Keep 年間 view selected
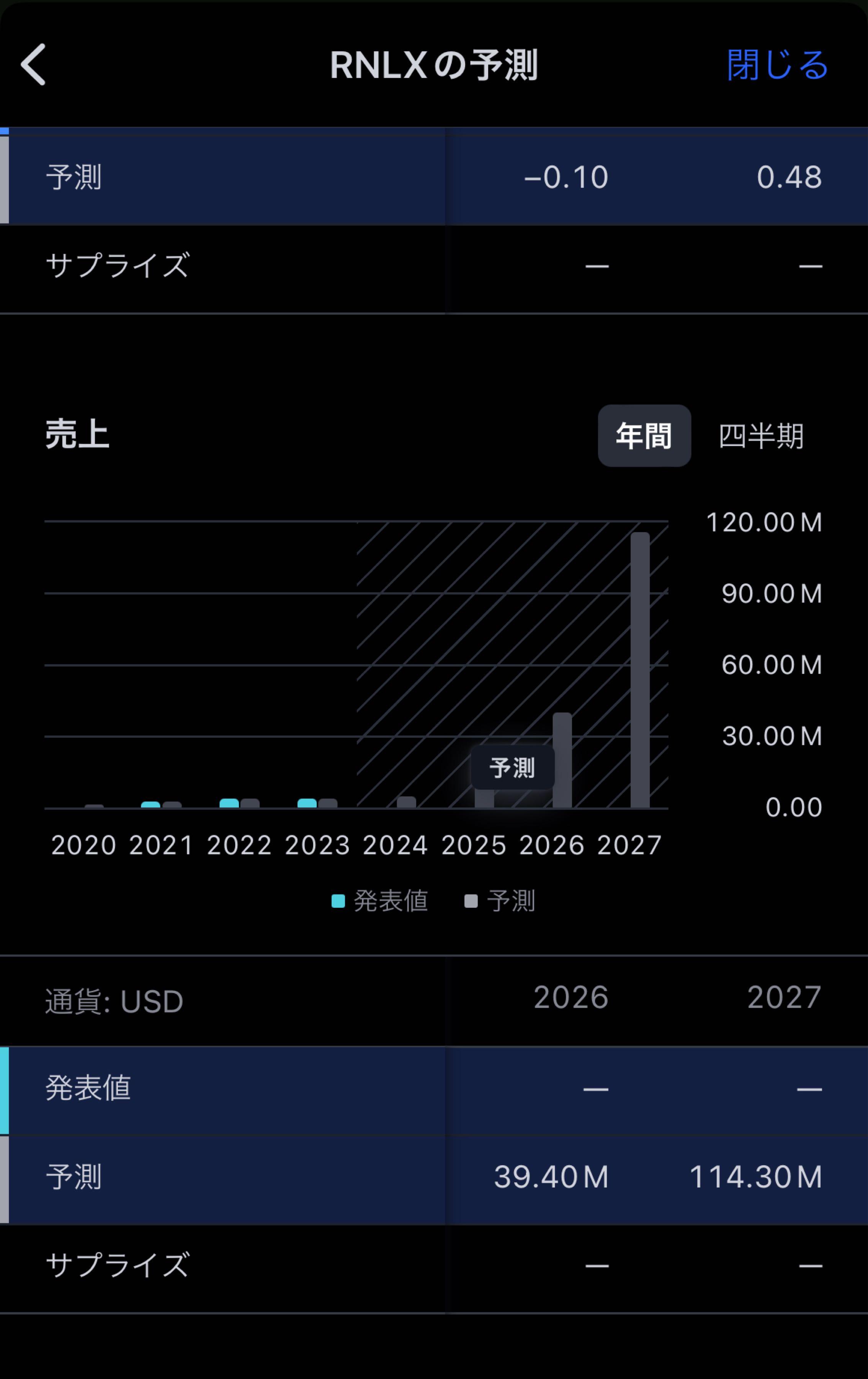The width and height of the screenshot is (868, 1379). (644, 436)
